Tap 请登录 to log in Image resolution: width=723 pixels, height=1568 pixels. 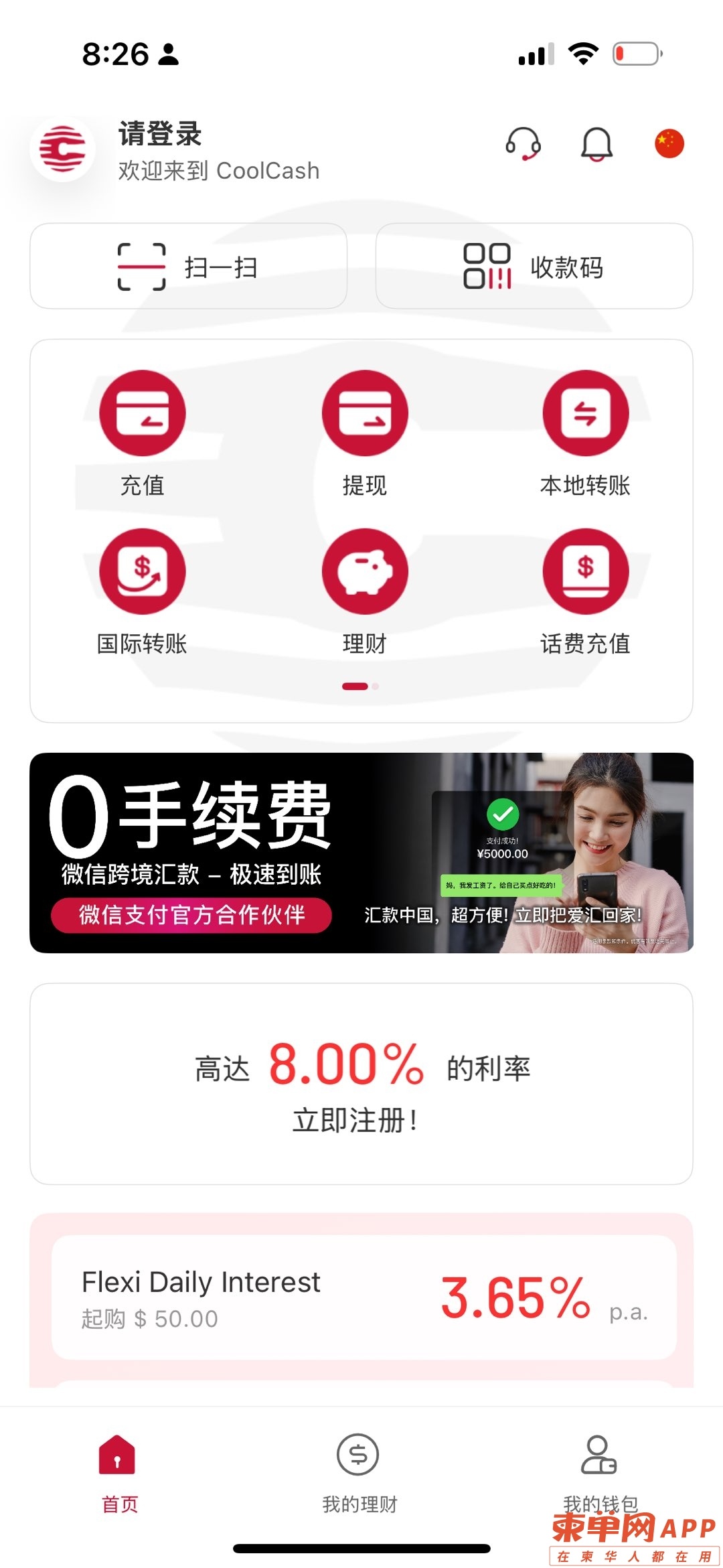160,134
